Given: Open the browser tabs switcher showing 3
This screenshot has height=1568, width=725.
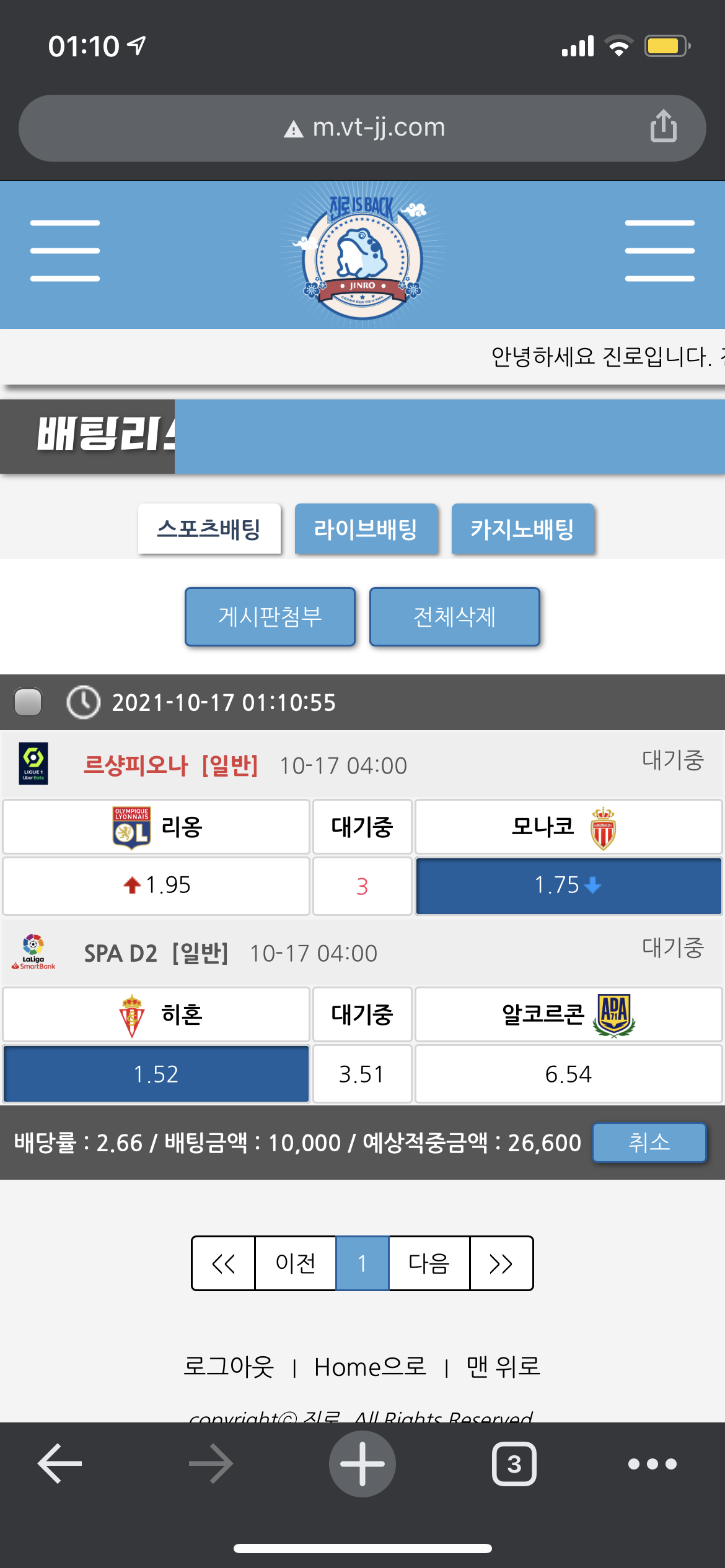Looking at the screenshot, I should coord(514,1464).
